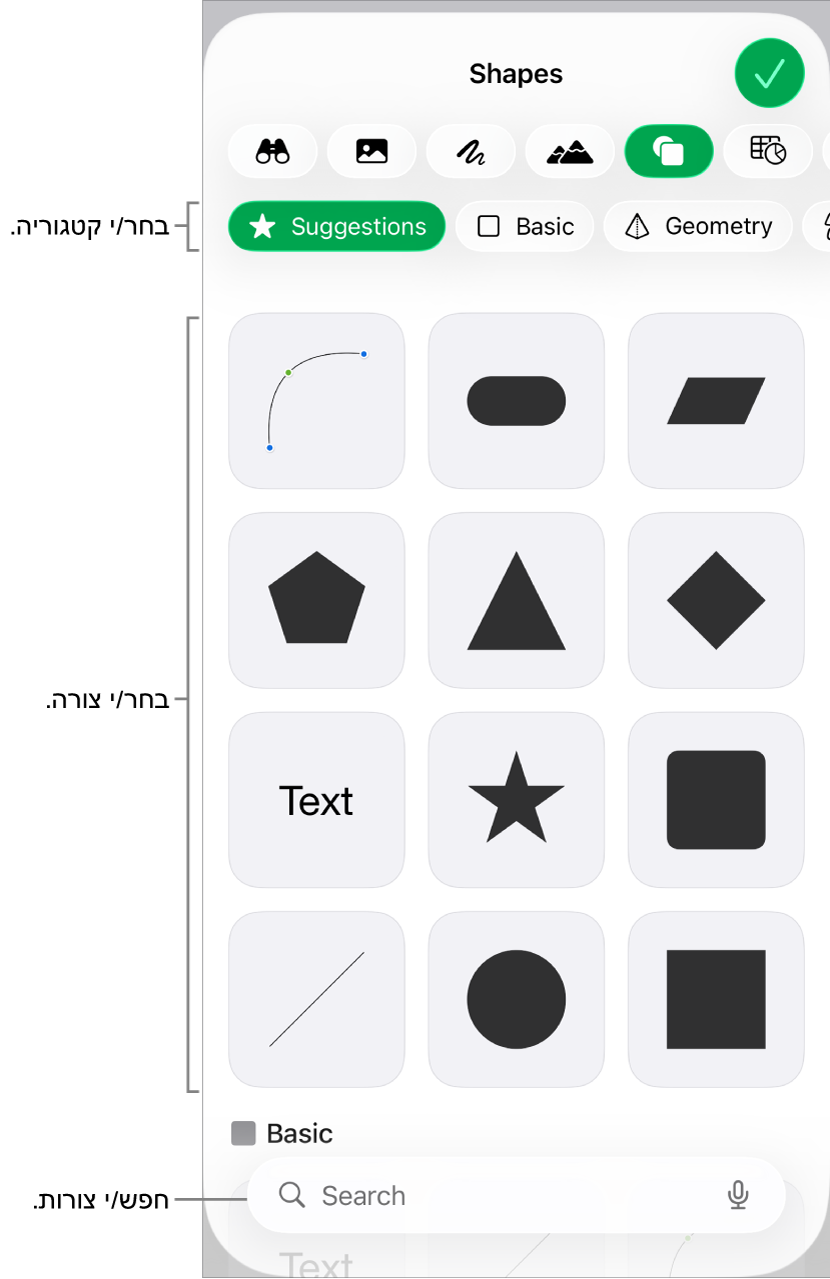Add the parallelogram shape
Screen dimensions: 830x1279
[x=716, y=400]
